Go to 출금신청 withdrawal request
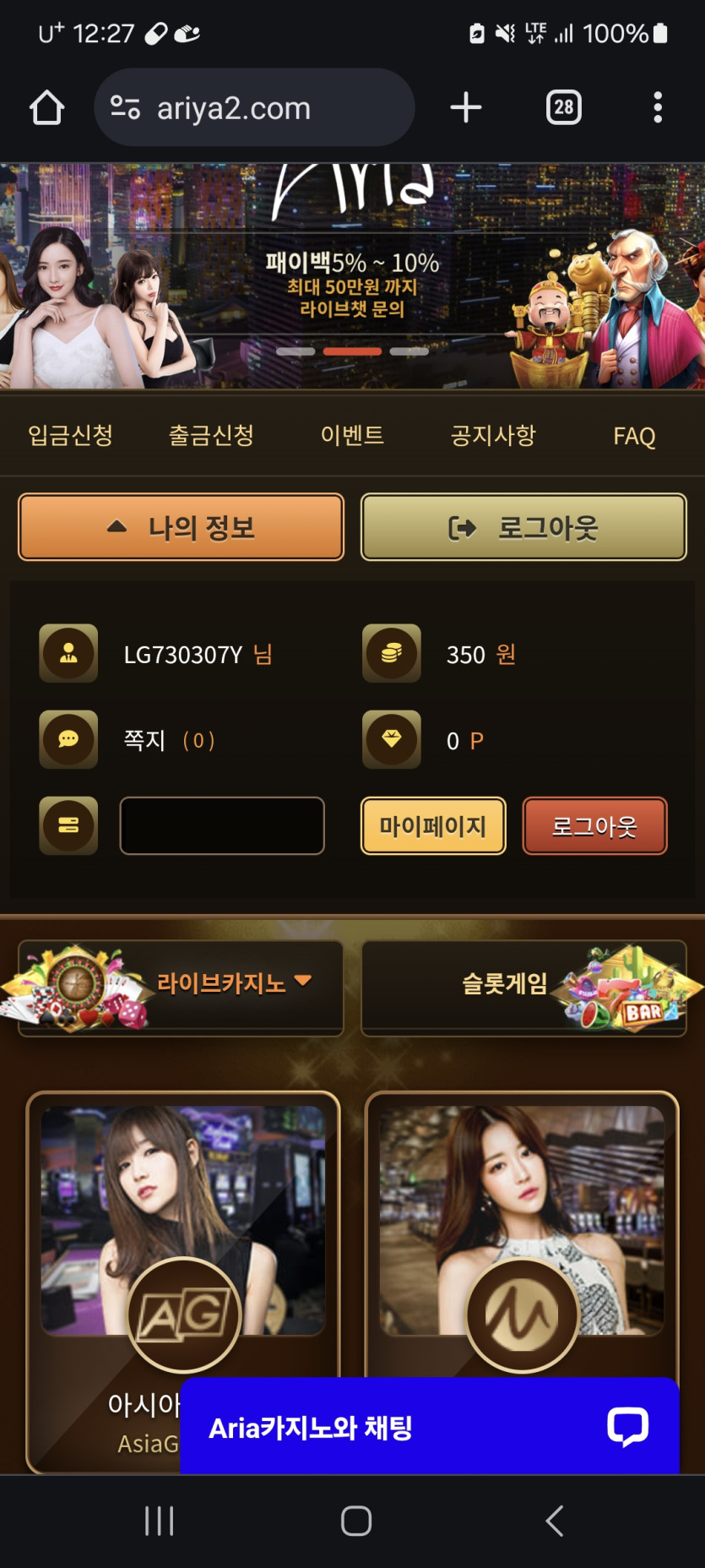705x1568 pixels. (211, 435)
